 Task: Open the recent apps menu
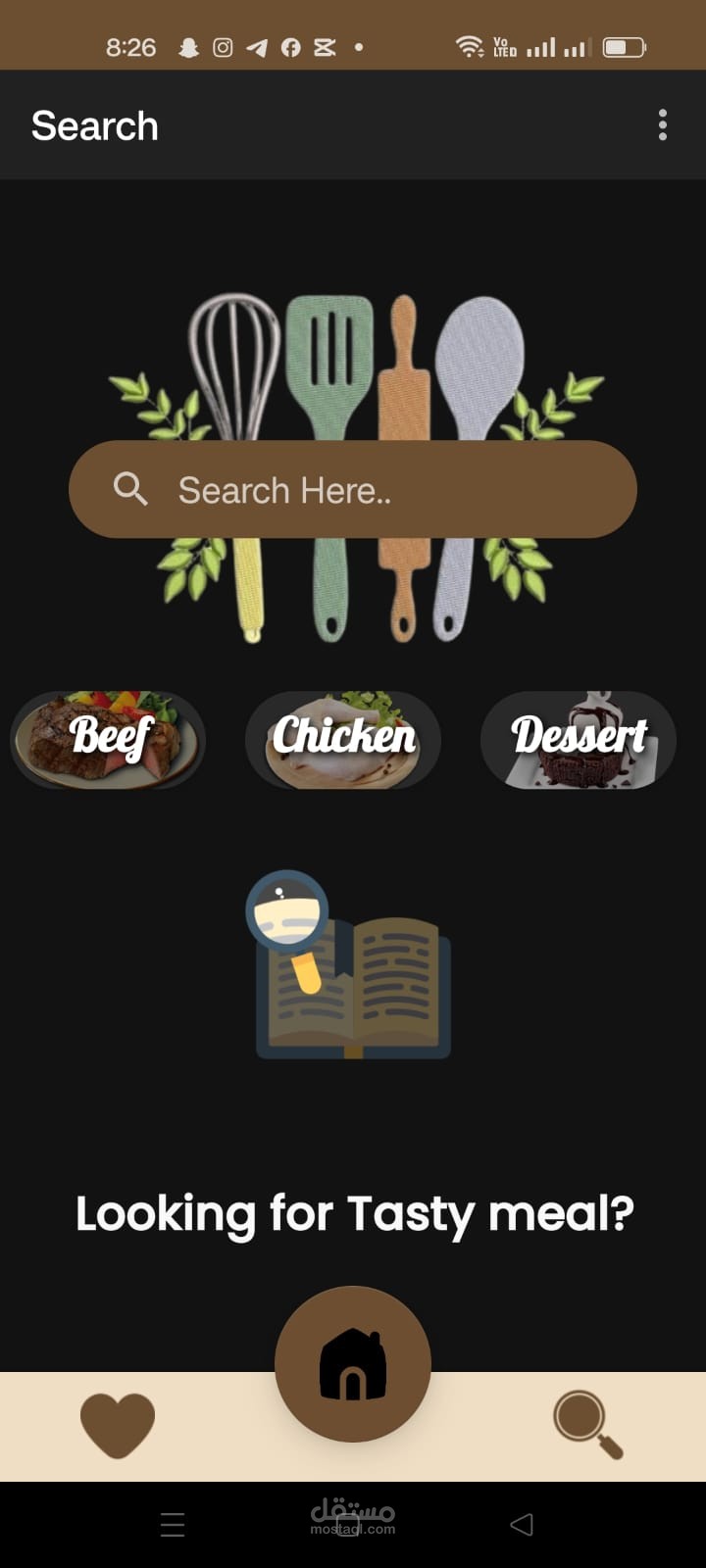click(x=173, y=1524)
